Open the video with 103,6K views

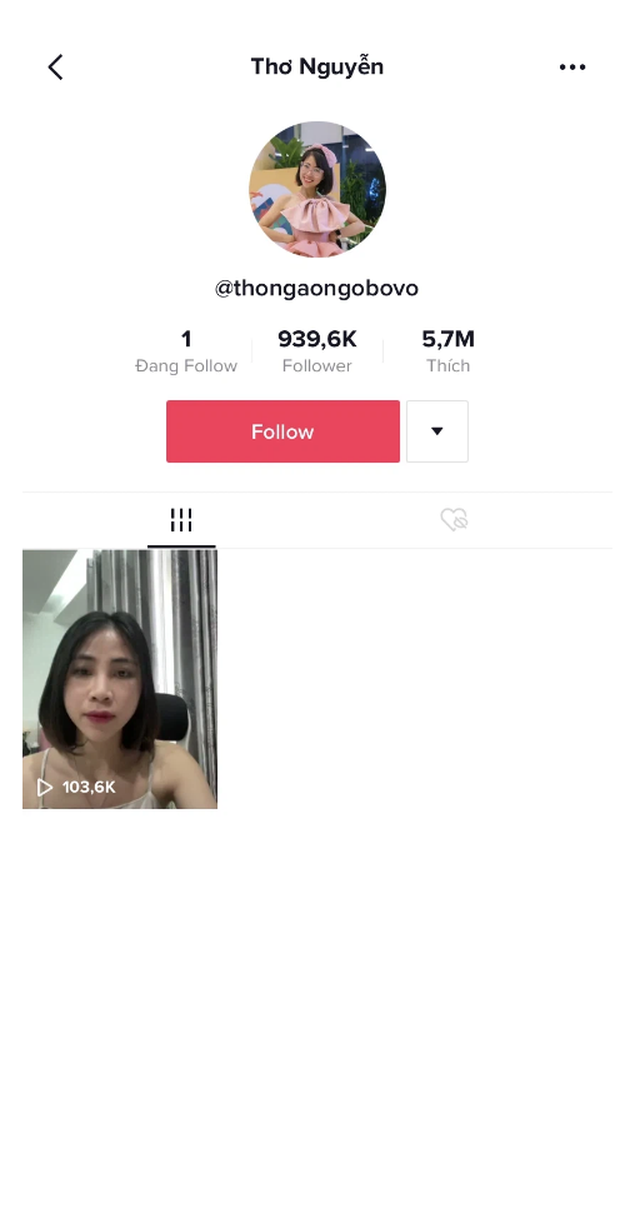click(120, 679)
